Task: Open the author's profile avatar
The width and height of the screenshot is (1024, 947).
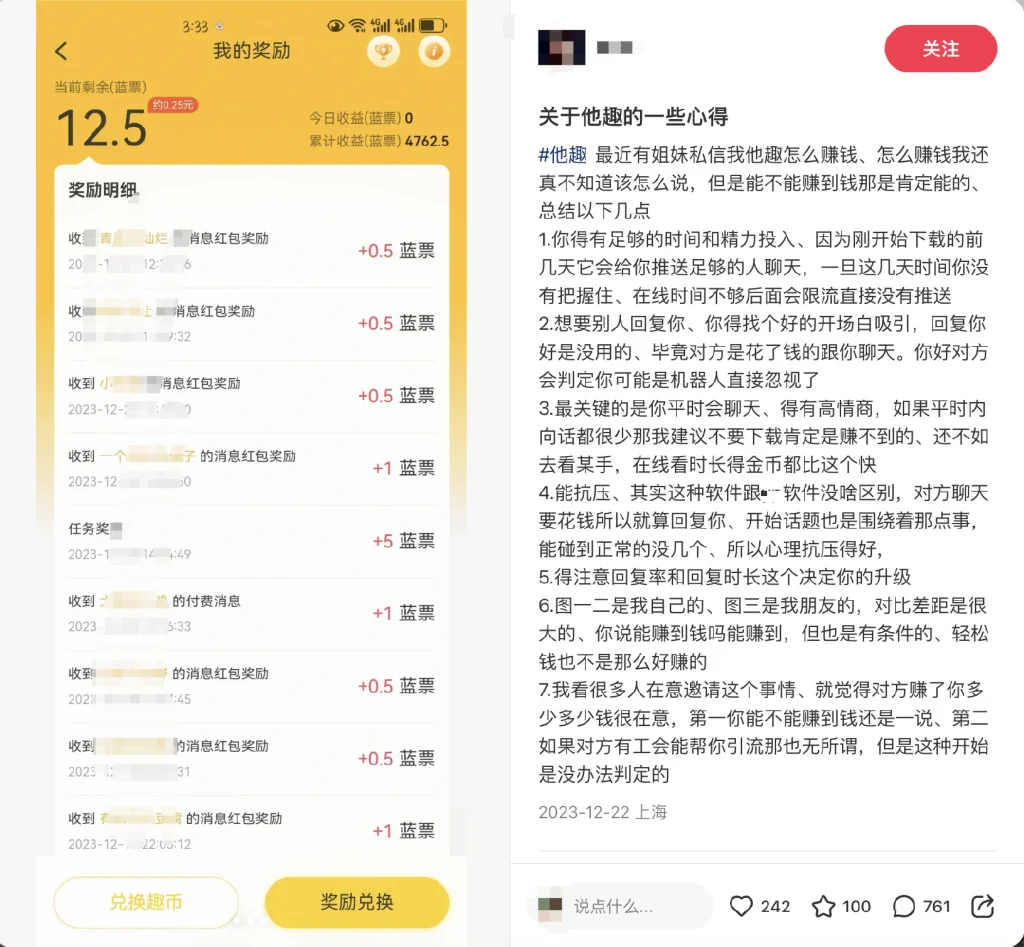Action: 561,48
